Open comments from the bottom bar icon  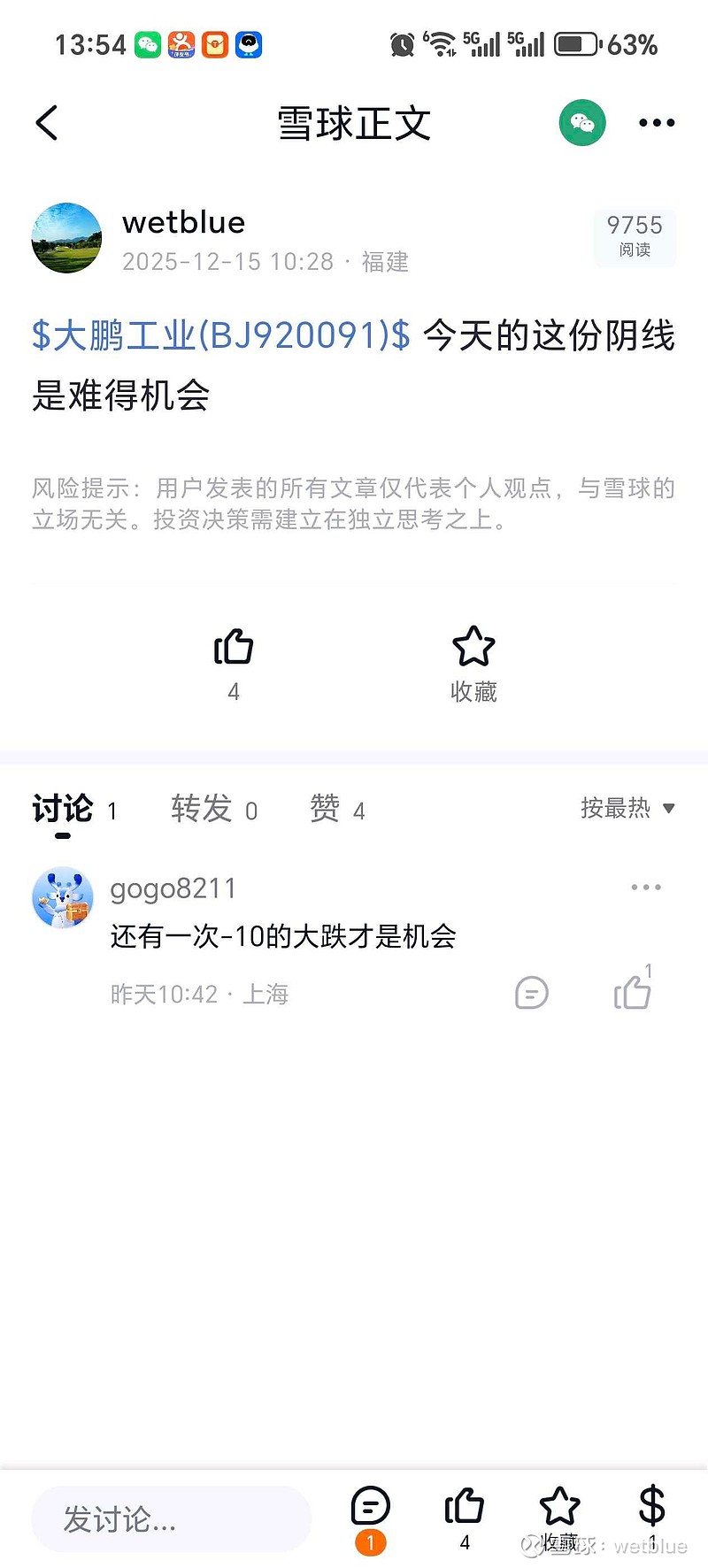(x=370, y=1507)
